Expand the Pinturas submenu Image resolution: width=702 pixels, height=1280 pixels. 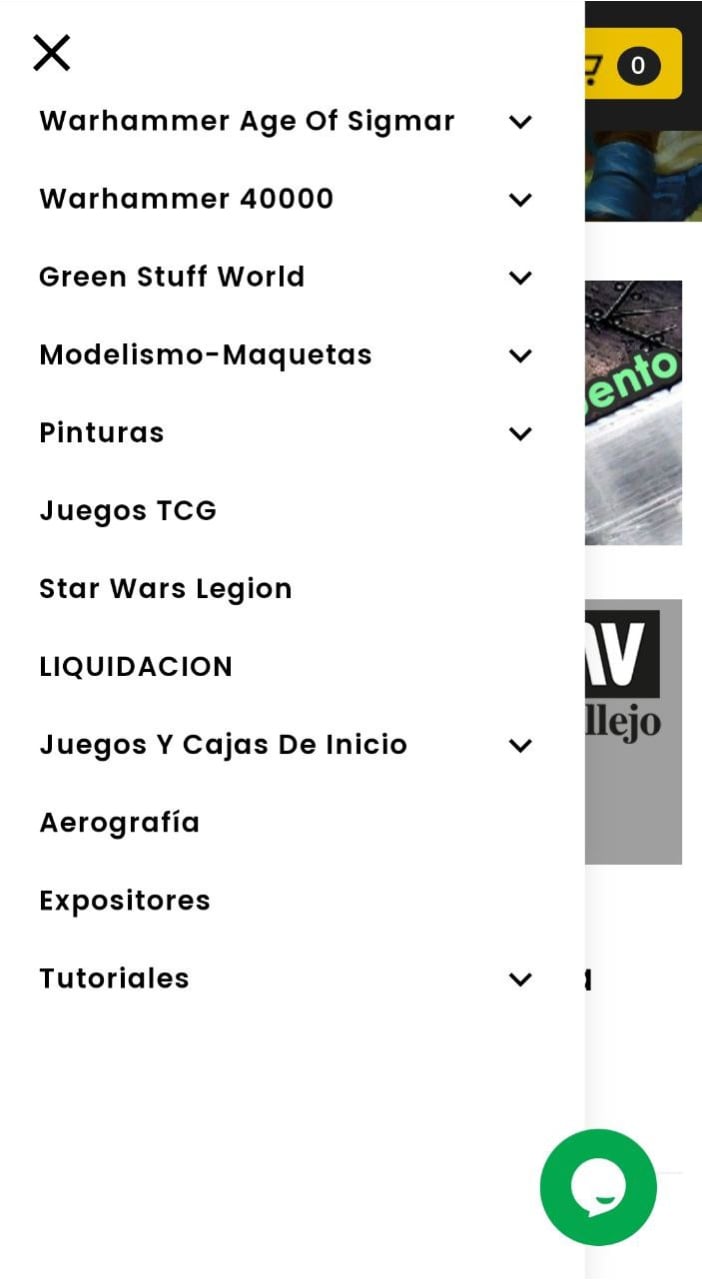point(520,434)
